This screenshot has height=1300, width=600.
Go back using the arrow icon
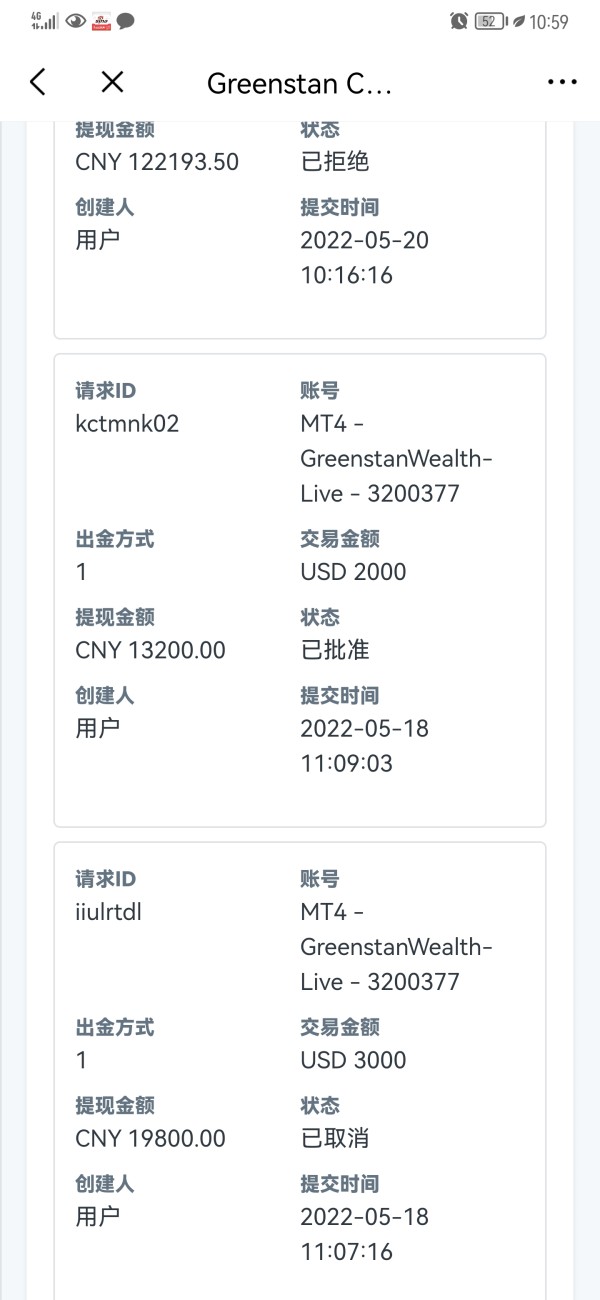pos(37,82)
